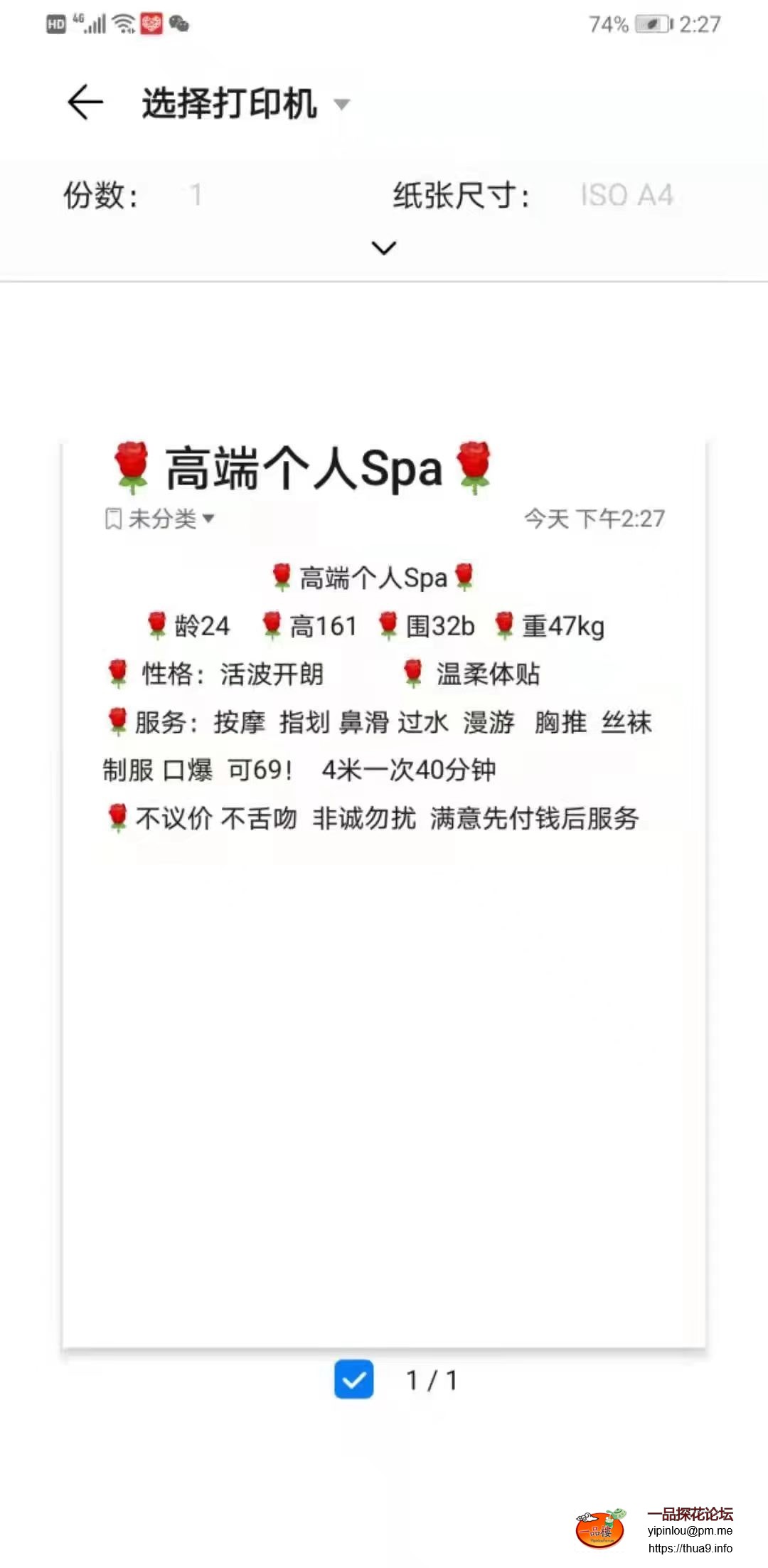Open the 纸张尺寸 ISO A4 selector
This screenshot has height=1568, width=768.
tap(626, 195)
